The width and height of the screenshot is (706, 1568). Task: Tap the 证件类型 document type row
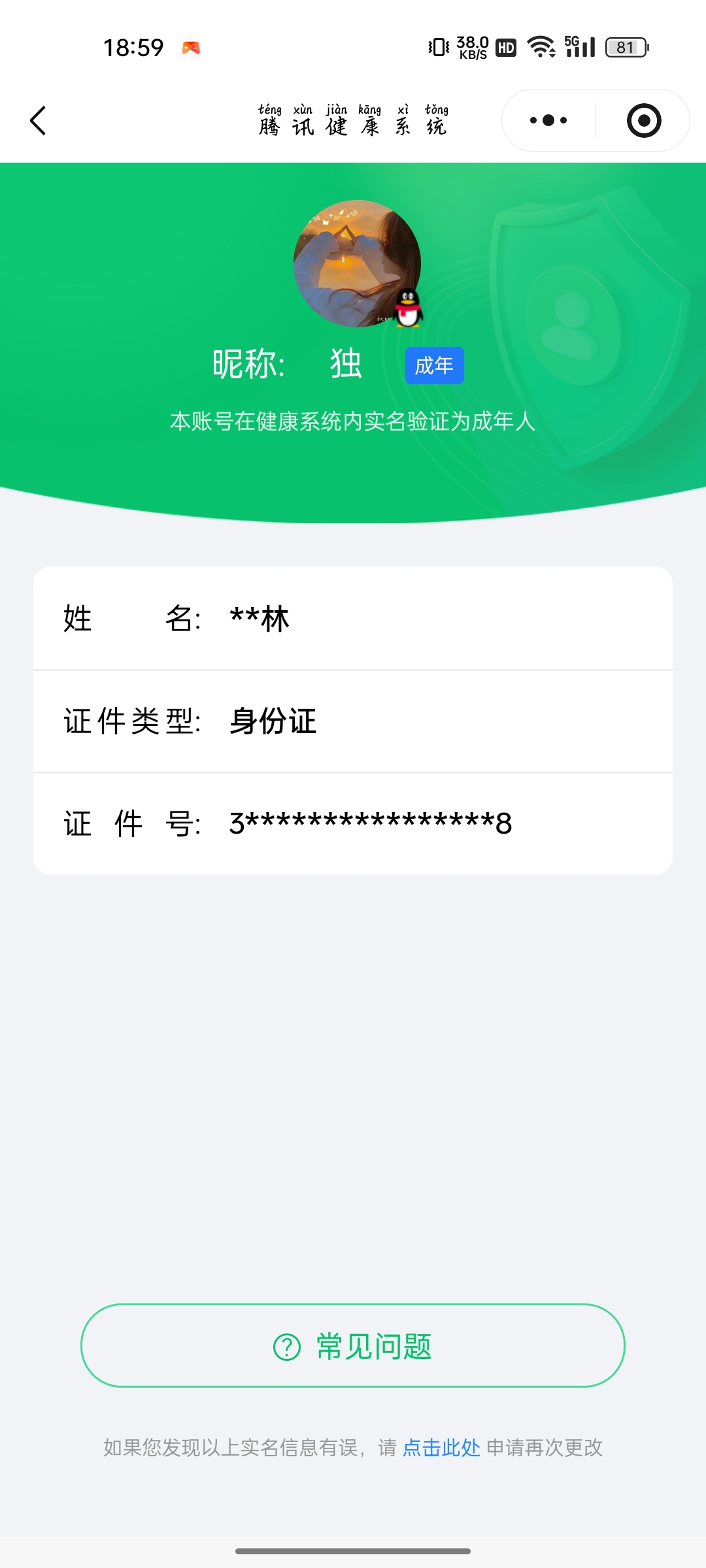[353, 722]
